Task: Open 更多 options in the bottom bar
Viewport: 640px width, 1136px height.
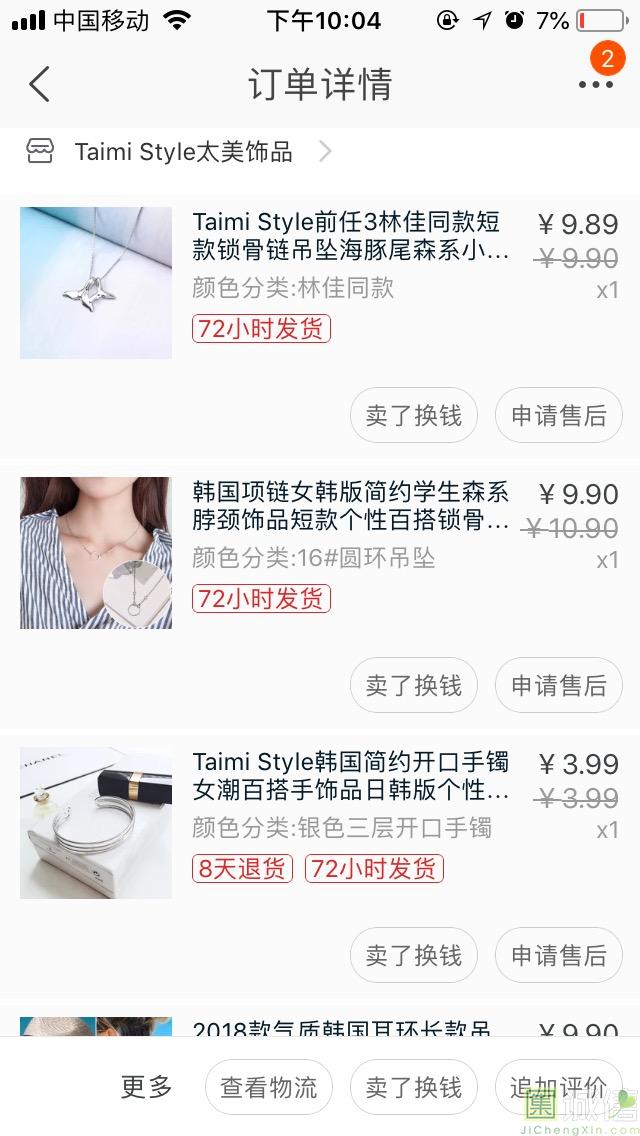Action: pos(147,1087)
